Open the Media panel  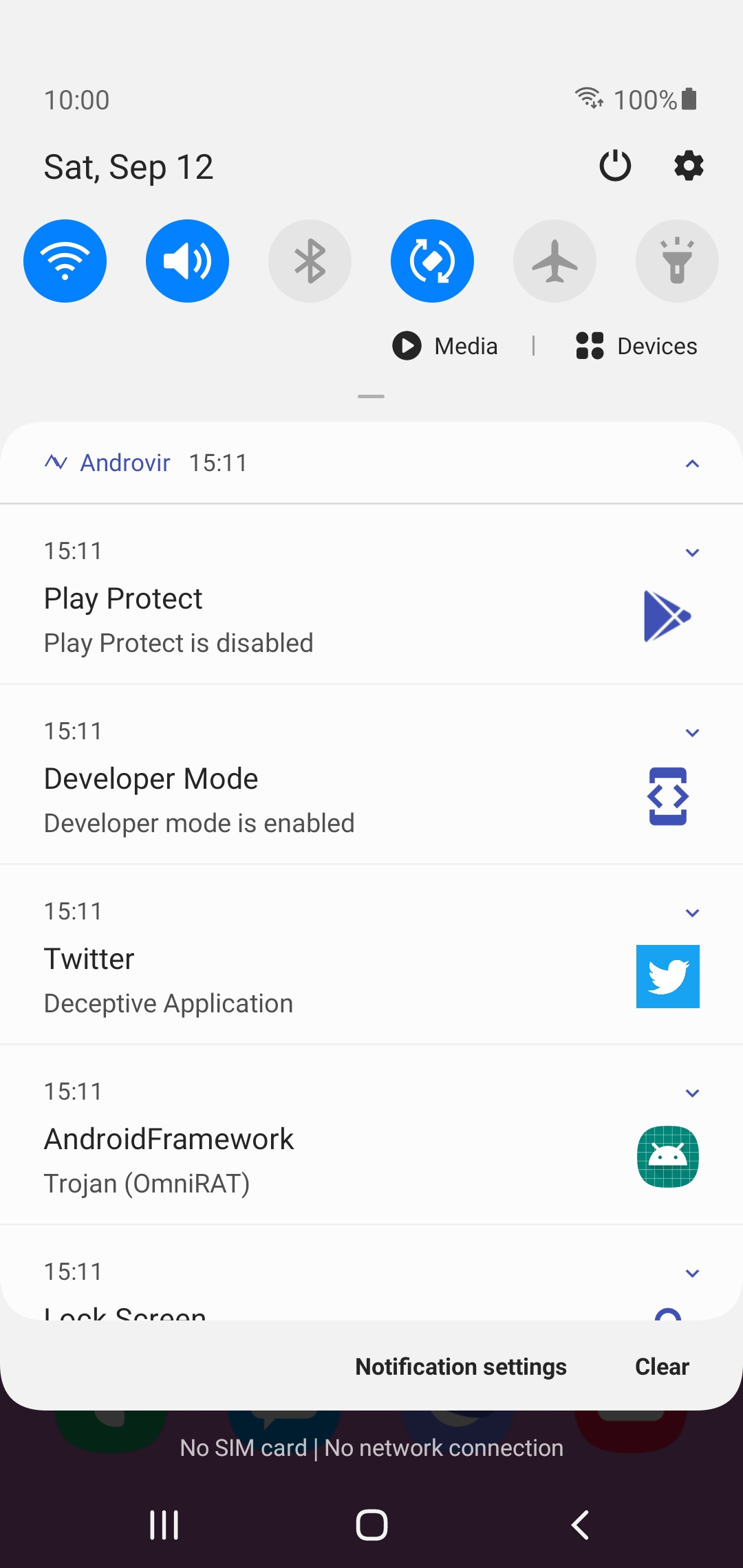pyautogui.click(x=445, y=346)
